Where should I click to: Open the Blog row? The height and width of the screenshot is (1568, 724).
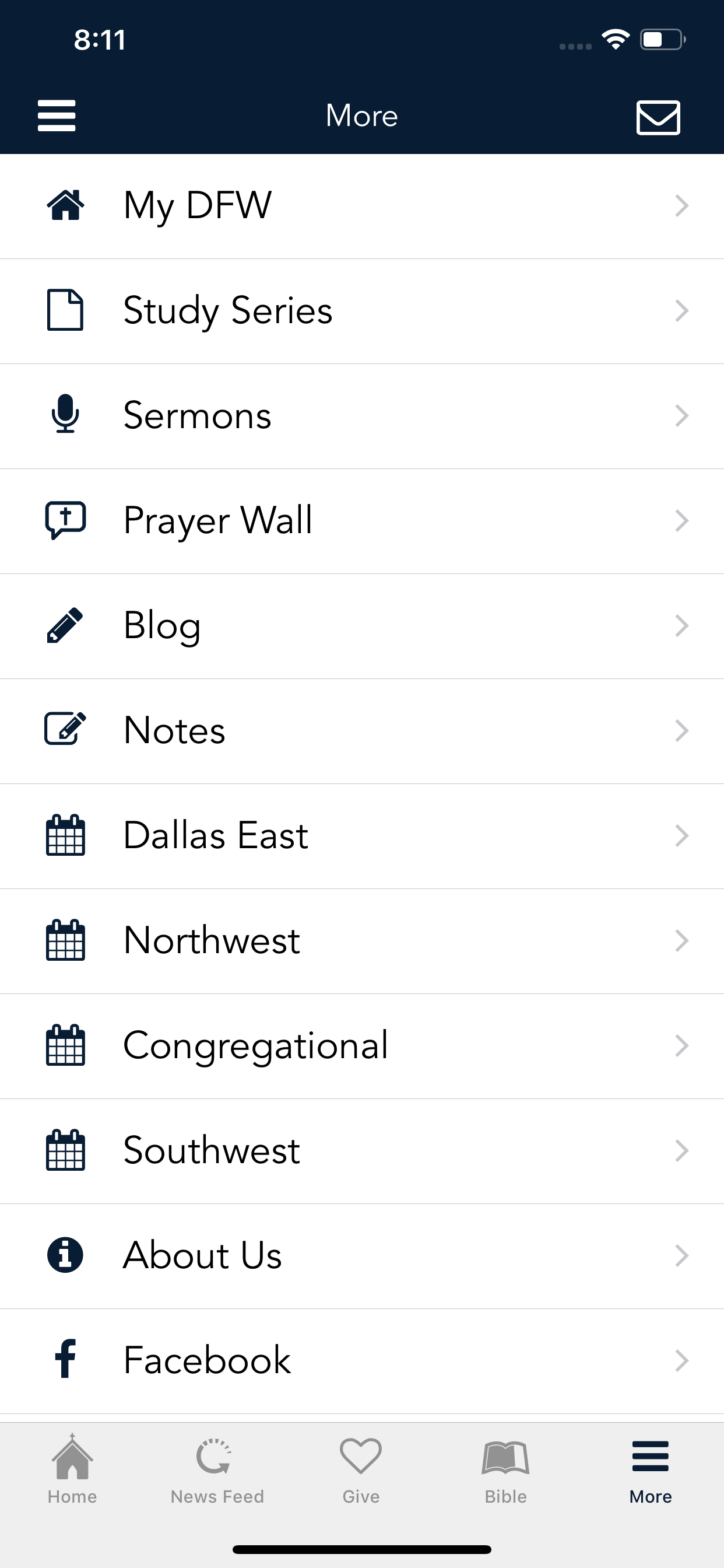(362, 626)
